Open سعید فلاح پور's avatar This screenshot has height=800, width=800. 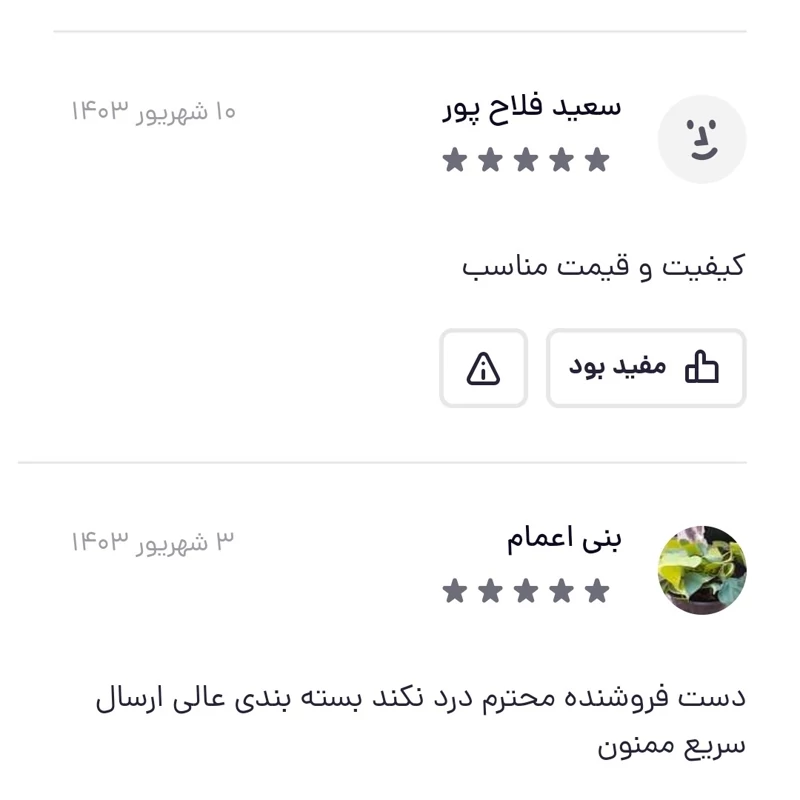coord(701,139)
